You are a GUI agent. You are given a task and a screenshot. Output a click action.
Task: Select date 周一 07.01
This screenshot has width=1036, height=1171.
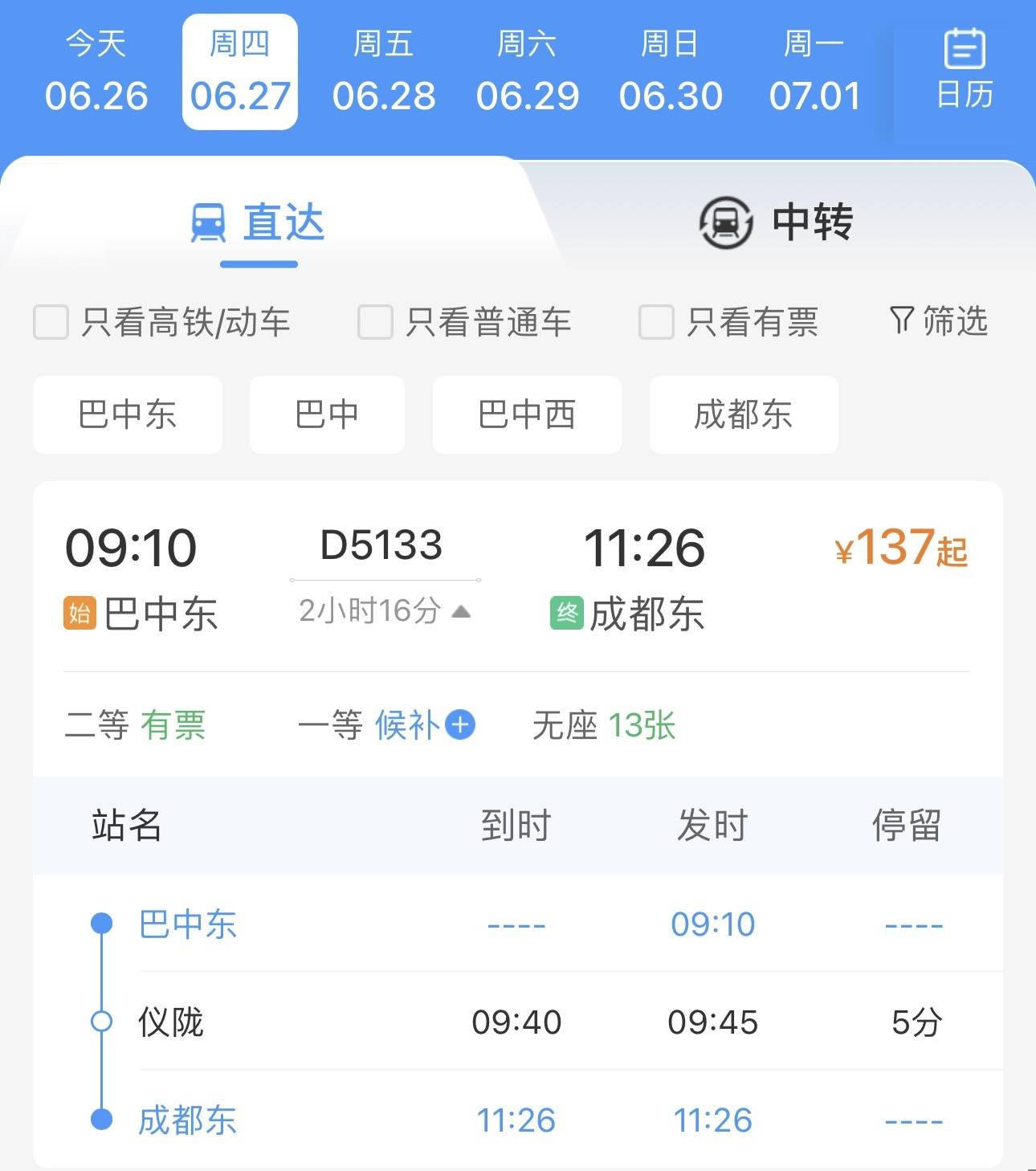click(814, 72)
